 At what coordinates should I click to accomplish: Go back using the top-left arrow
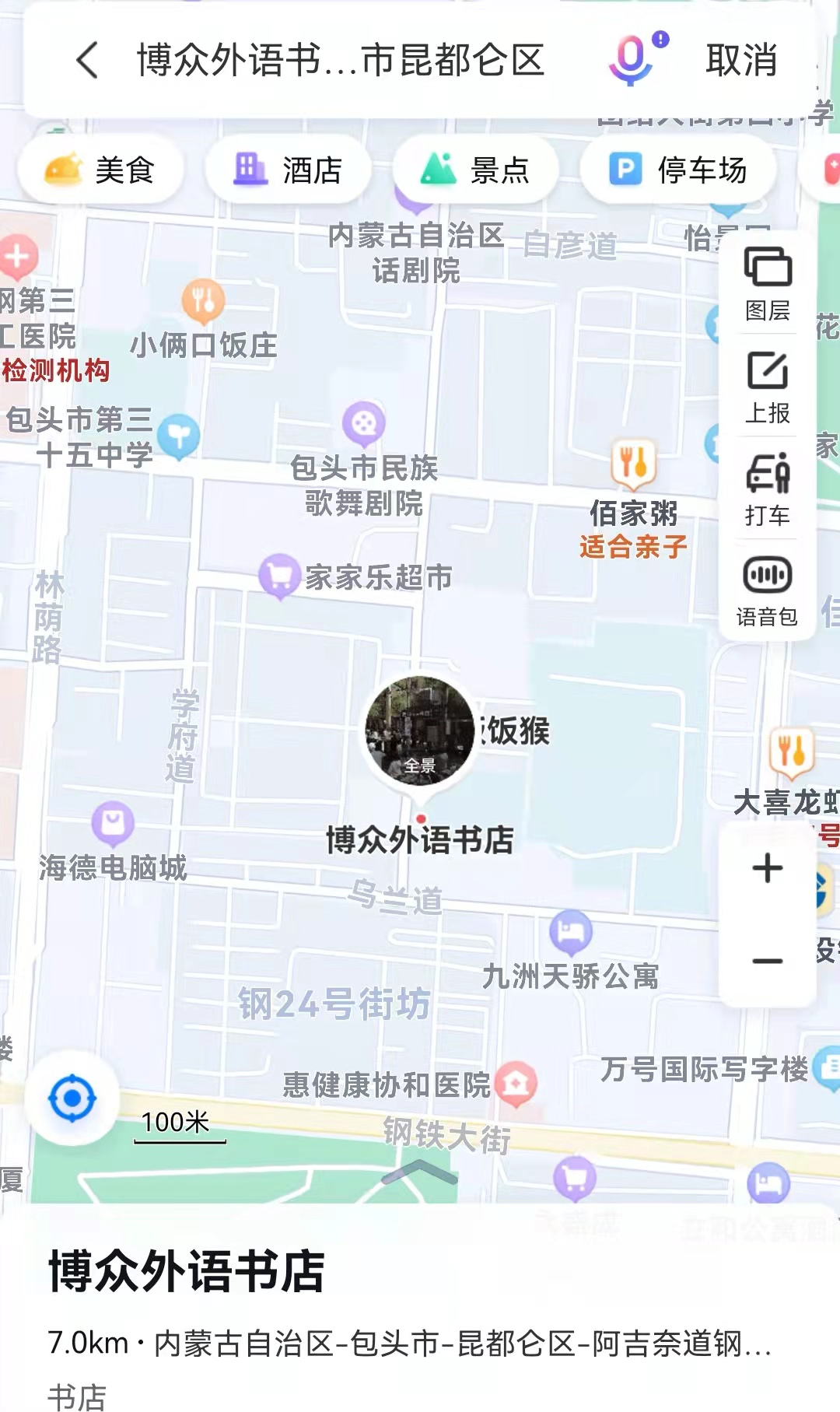point(87,60)
